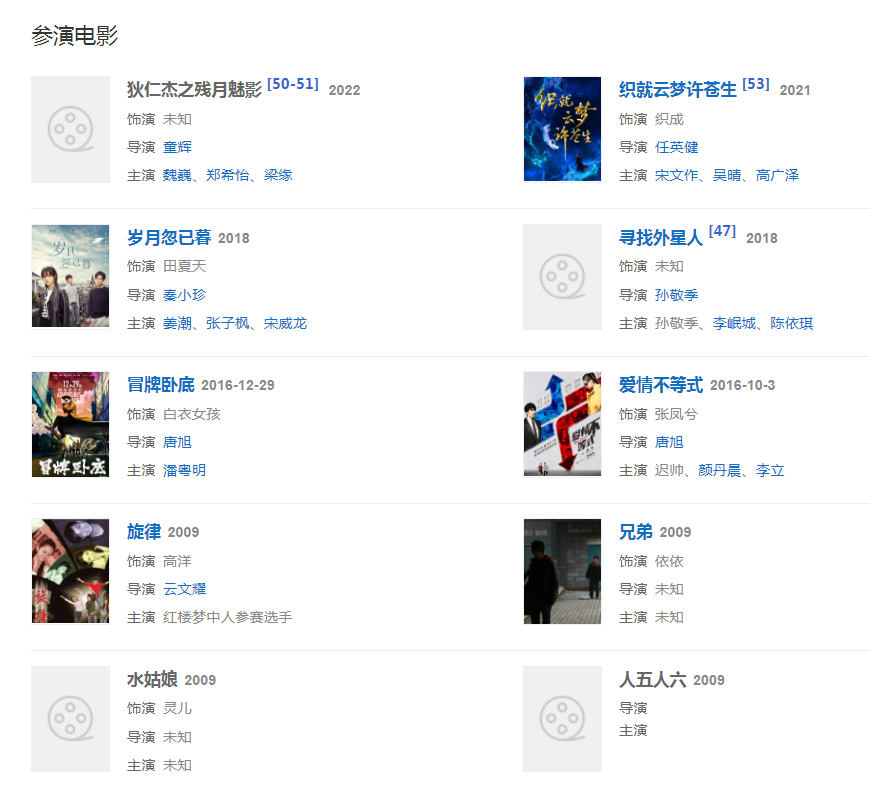Image resolution: width=870 pixels, height=788 pixels.
Task: Open the movie 寻找外星人
Action: point(660,238)
